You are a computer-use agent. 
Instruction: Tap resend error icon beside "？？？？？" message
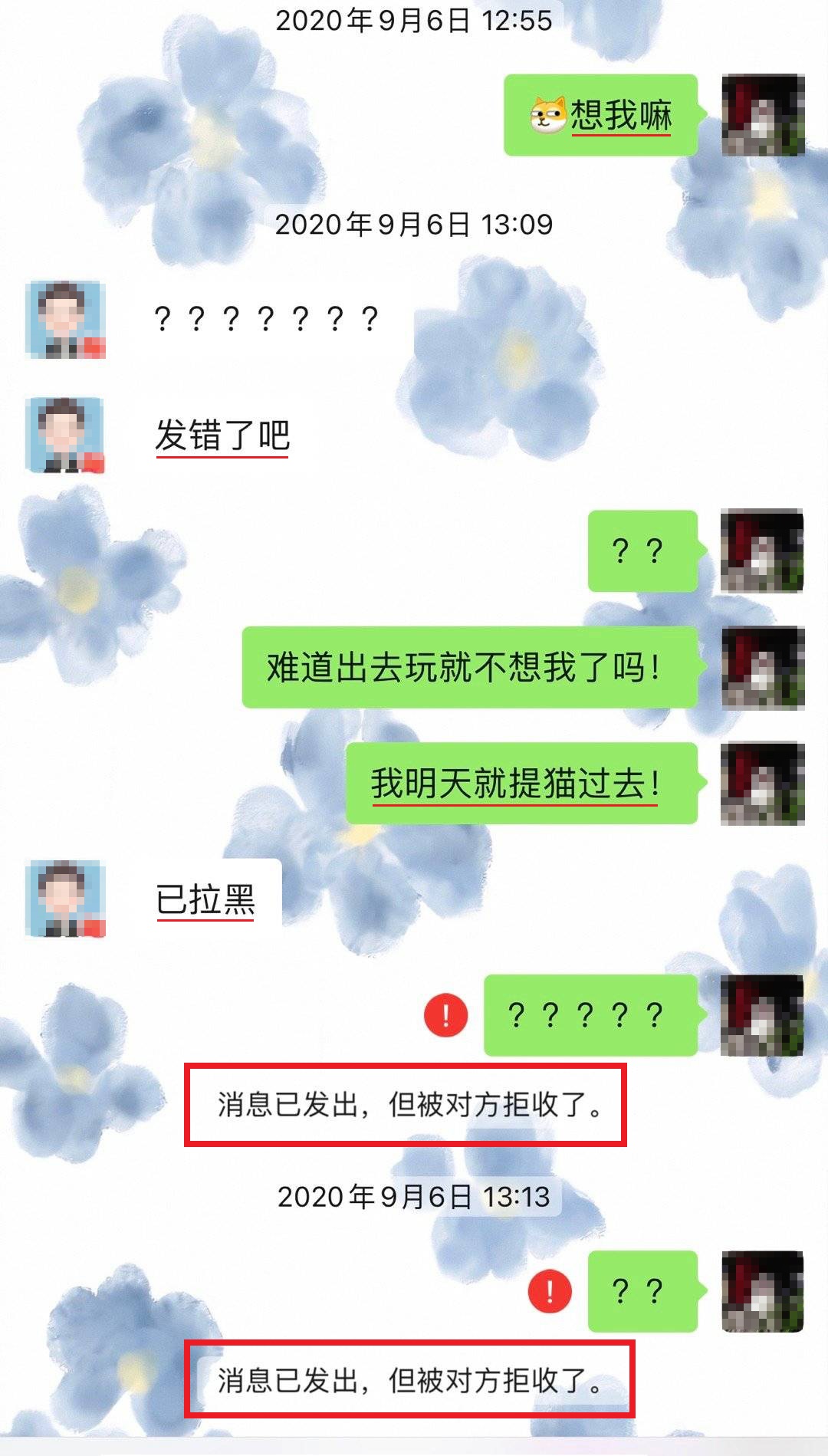[x=446, y=1015]
